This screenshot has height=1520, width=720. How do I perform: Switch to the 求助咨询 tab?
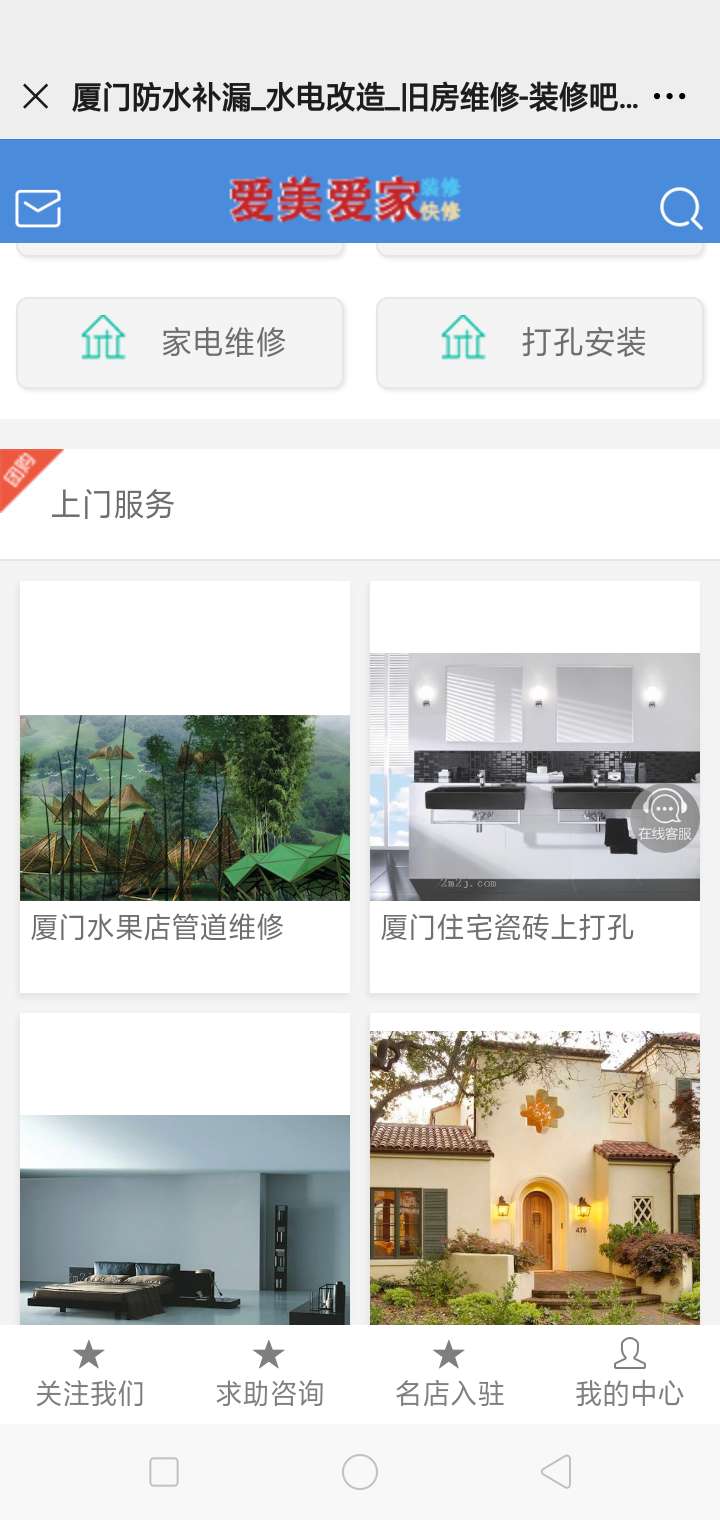click(269, 1374)
